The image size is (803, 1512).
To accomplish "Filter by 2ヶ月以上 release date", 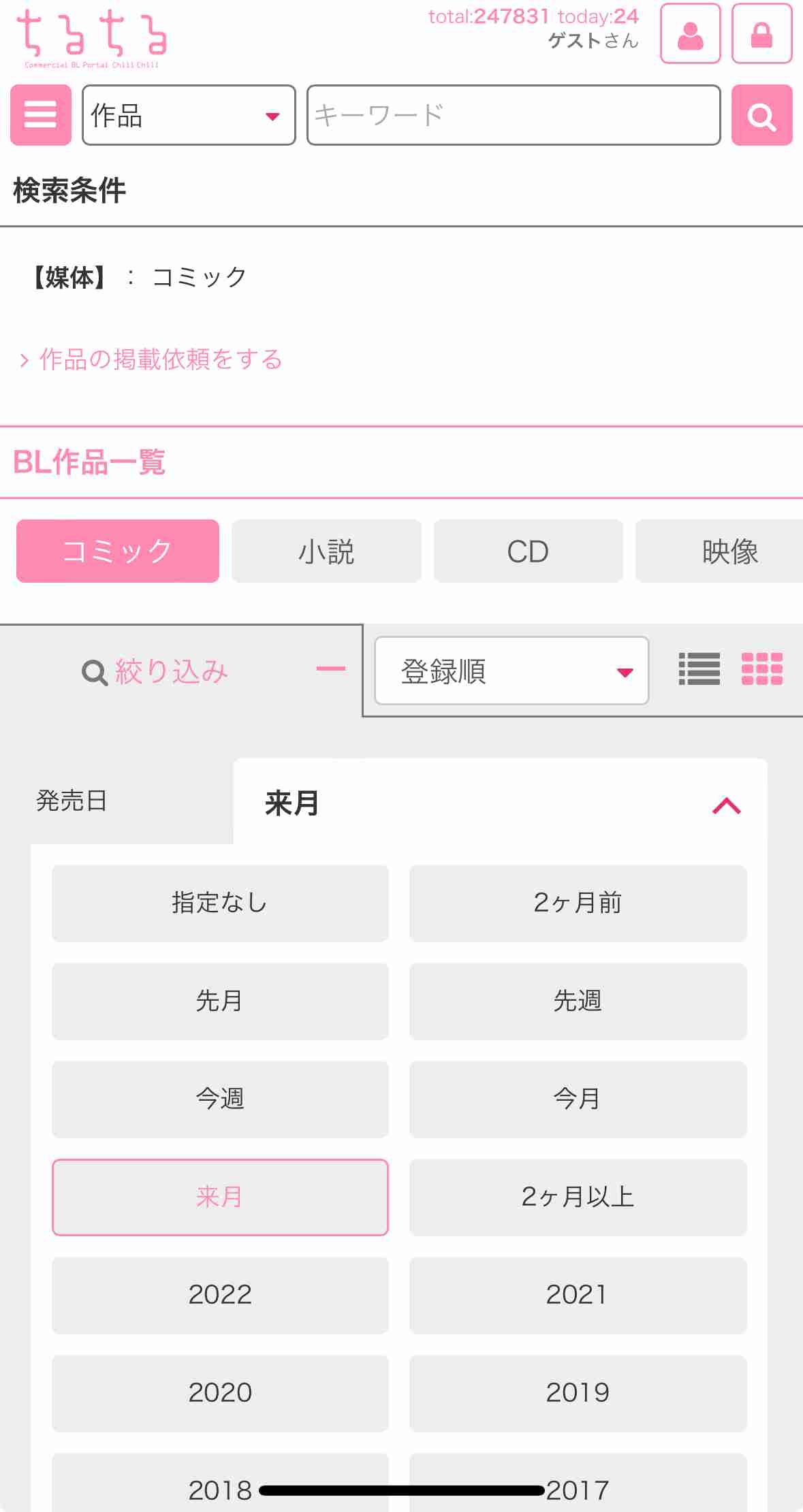I will click(578, 1197).
